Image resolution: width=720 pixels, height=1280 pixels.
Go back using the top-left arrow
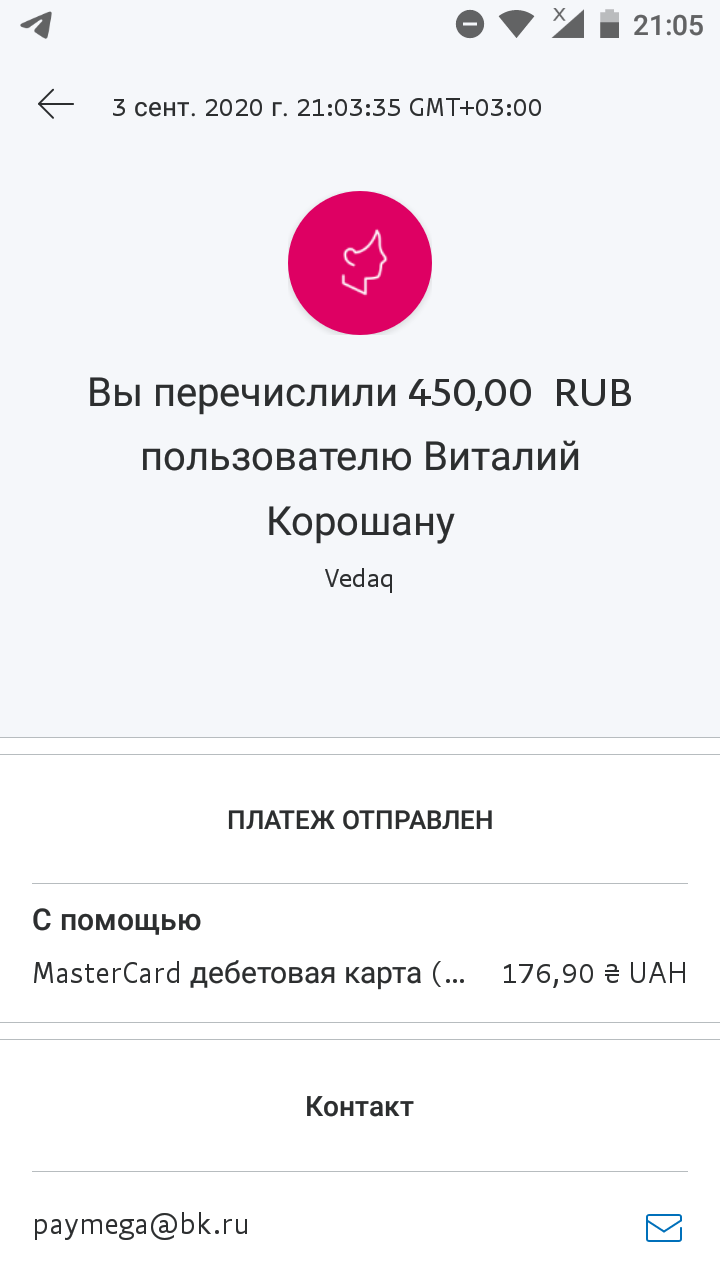pos(56,104)
